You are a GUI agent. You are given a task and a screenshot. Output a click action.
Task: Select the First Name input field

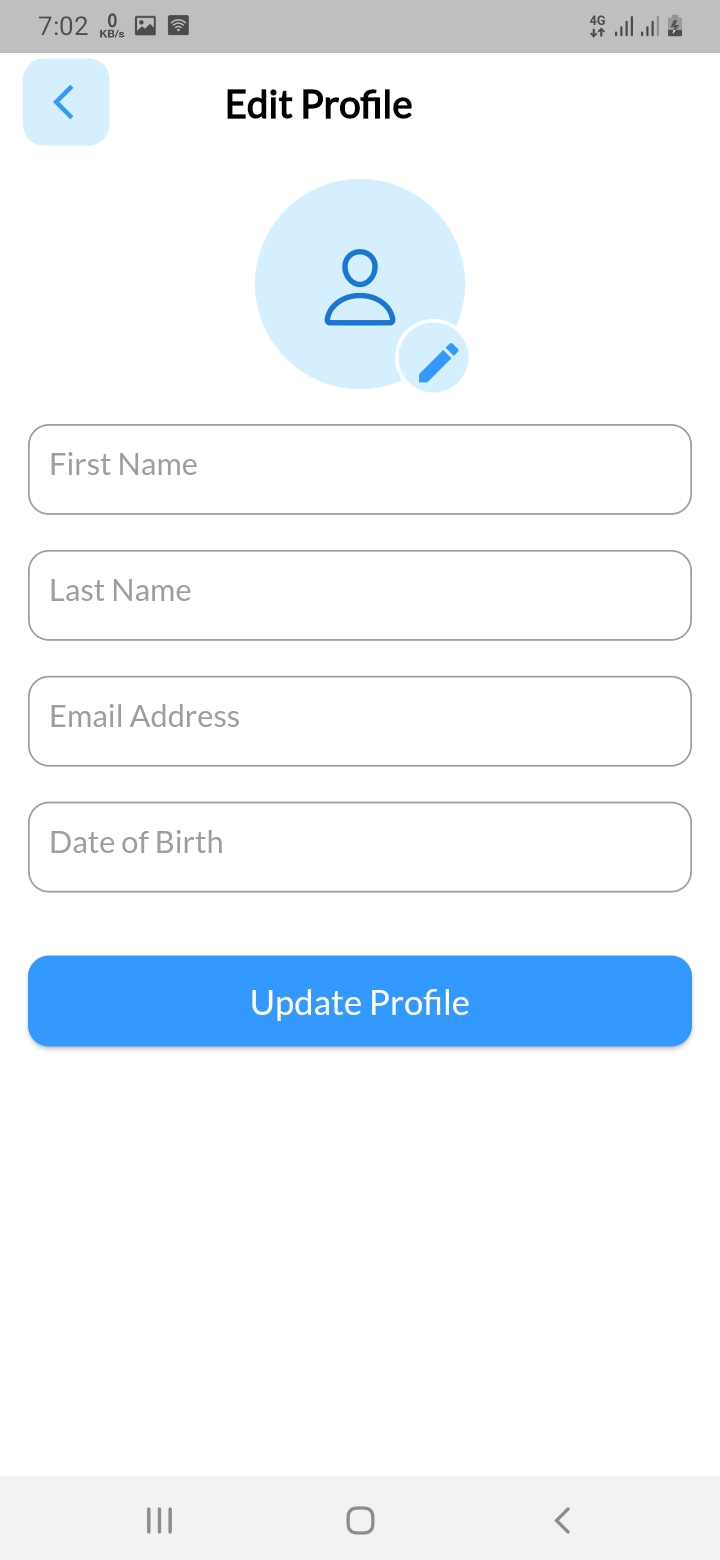[x=359, y=469]
